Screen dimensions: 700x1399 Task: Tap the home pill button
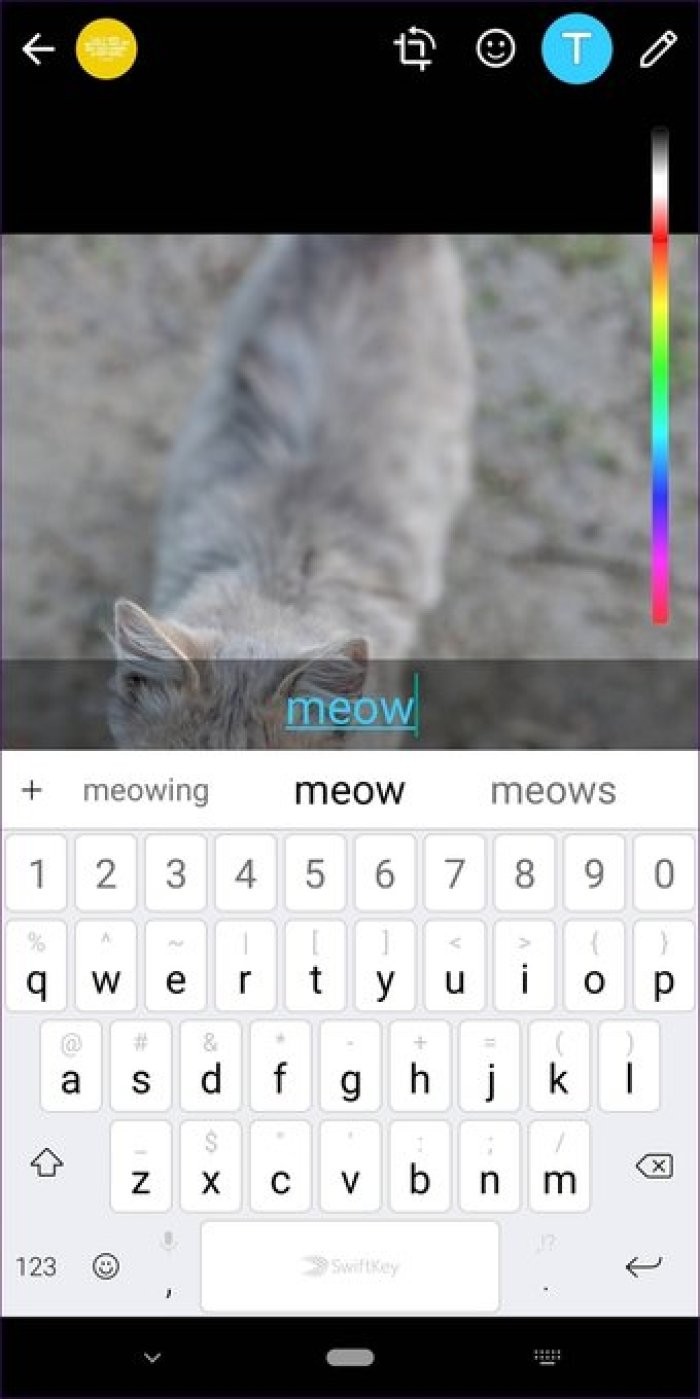tap(349, 1358)
